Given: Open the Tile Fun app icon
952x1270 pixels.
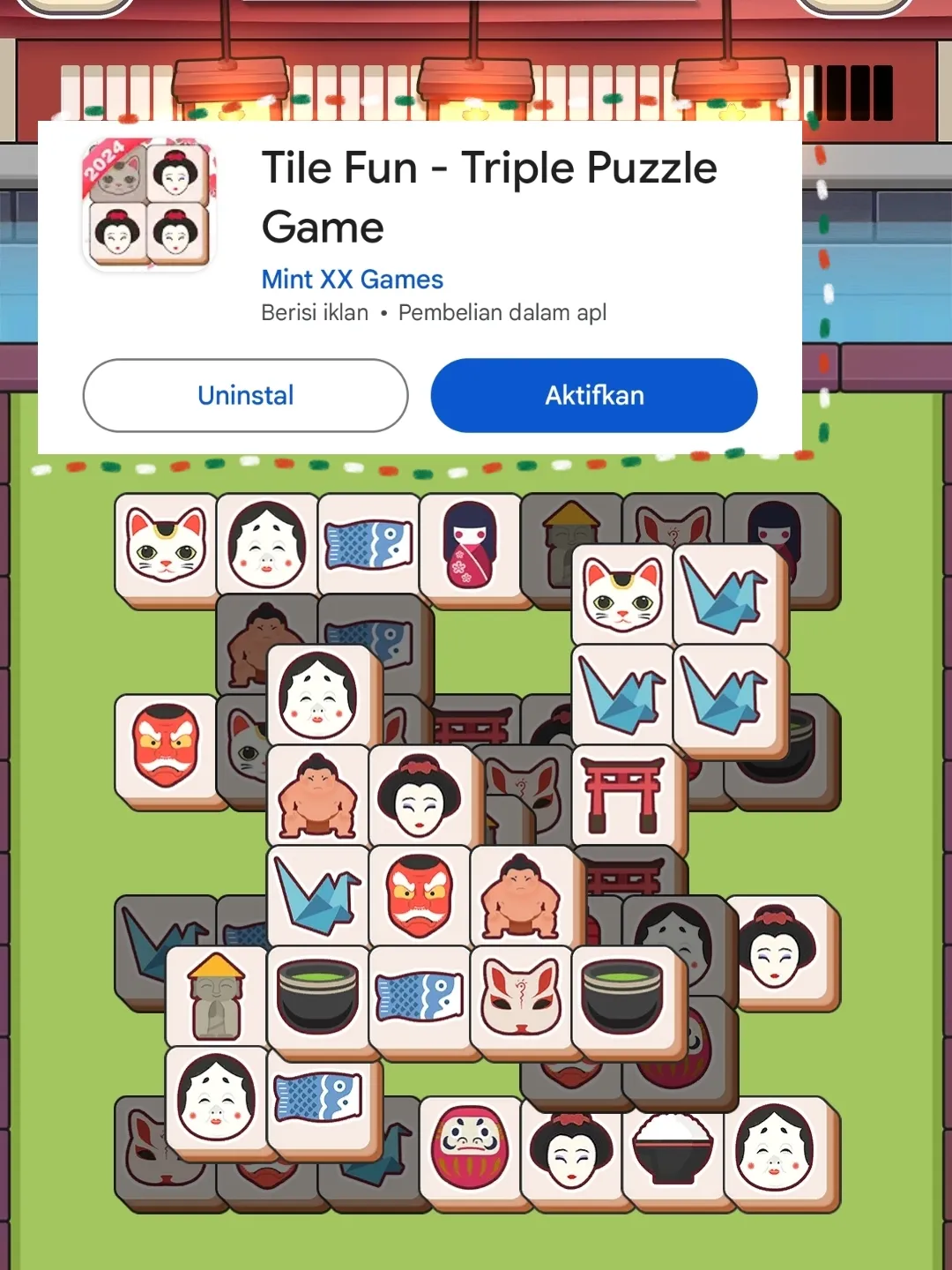Looking at the screenshot, I should click(x=149, y=204).
